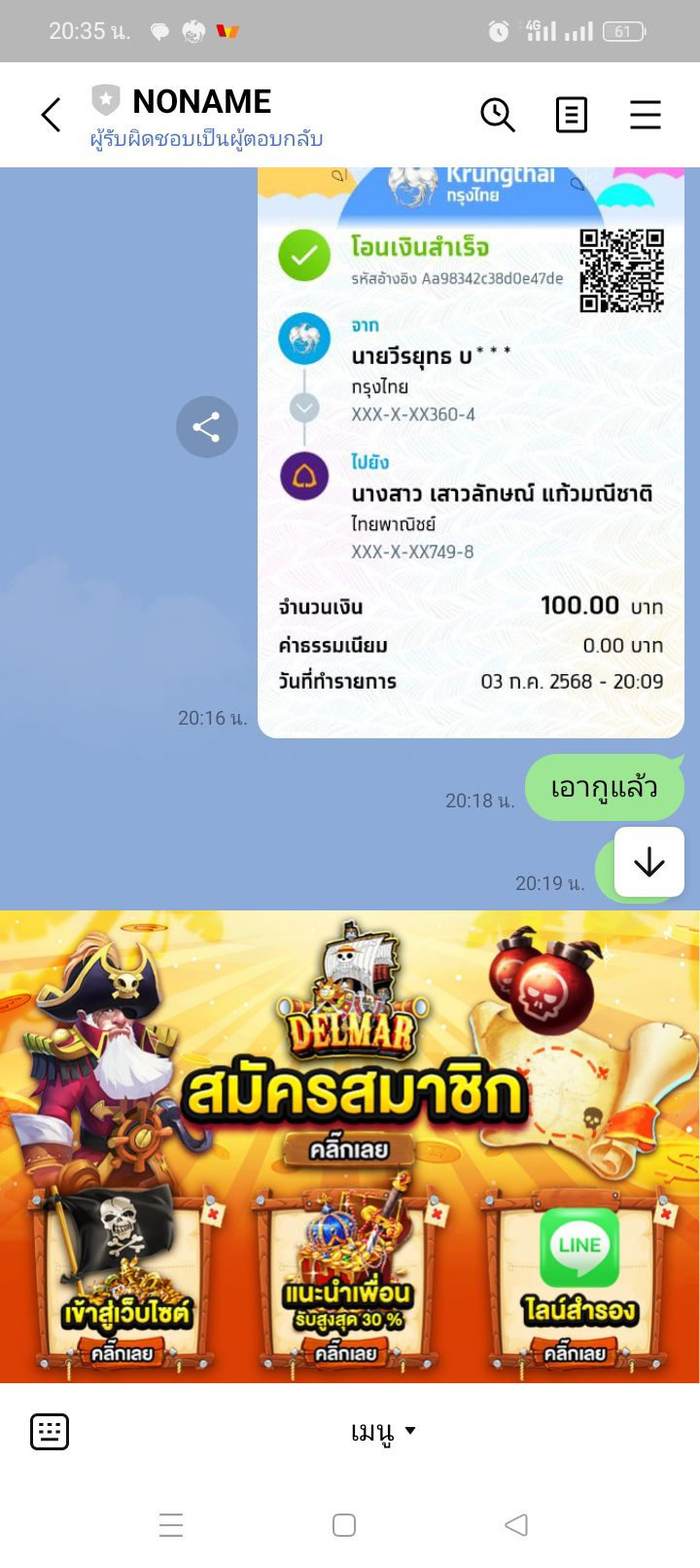
Task: Switch to keyboard input
Action: pos(50,1431)
